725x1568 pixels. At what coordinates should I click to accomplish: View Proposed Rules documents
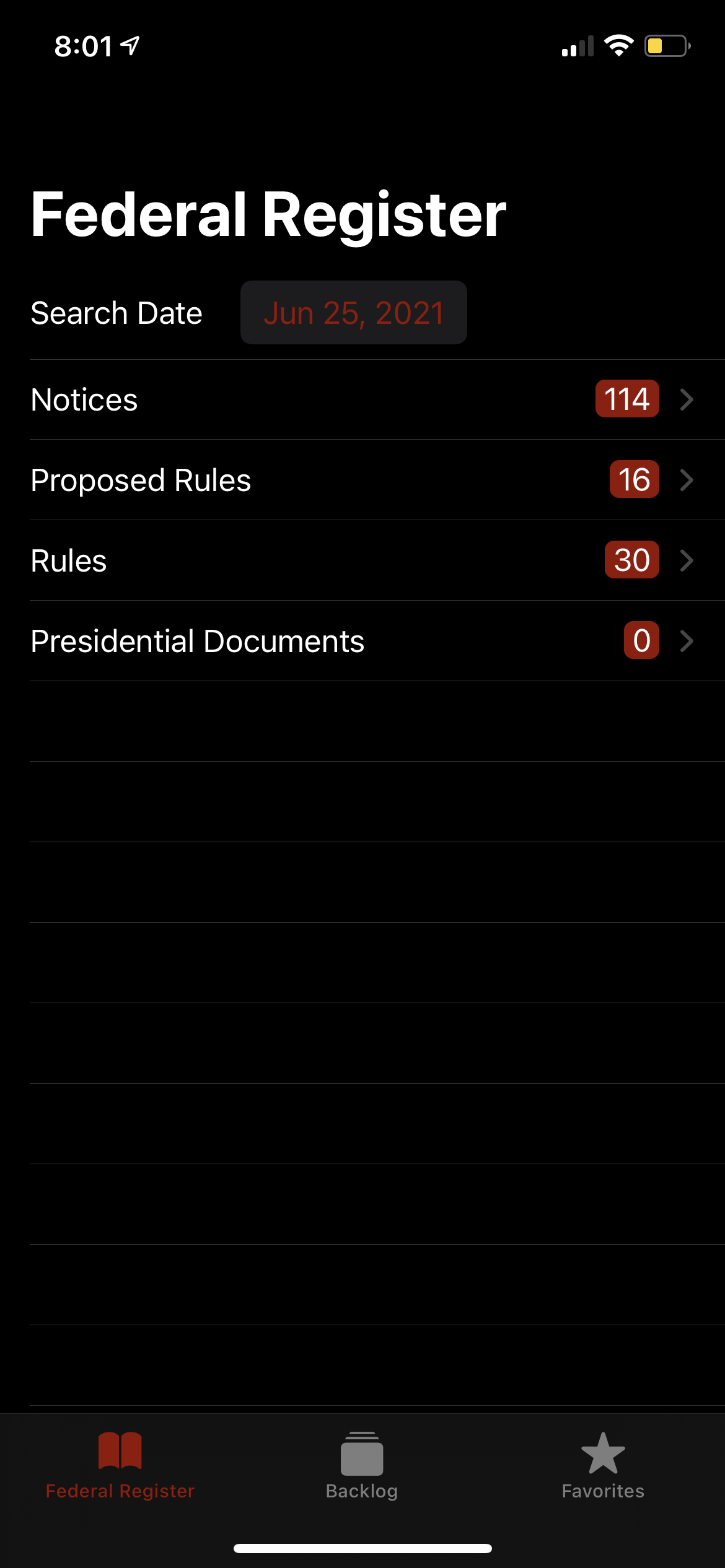click(362, 480)
